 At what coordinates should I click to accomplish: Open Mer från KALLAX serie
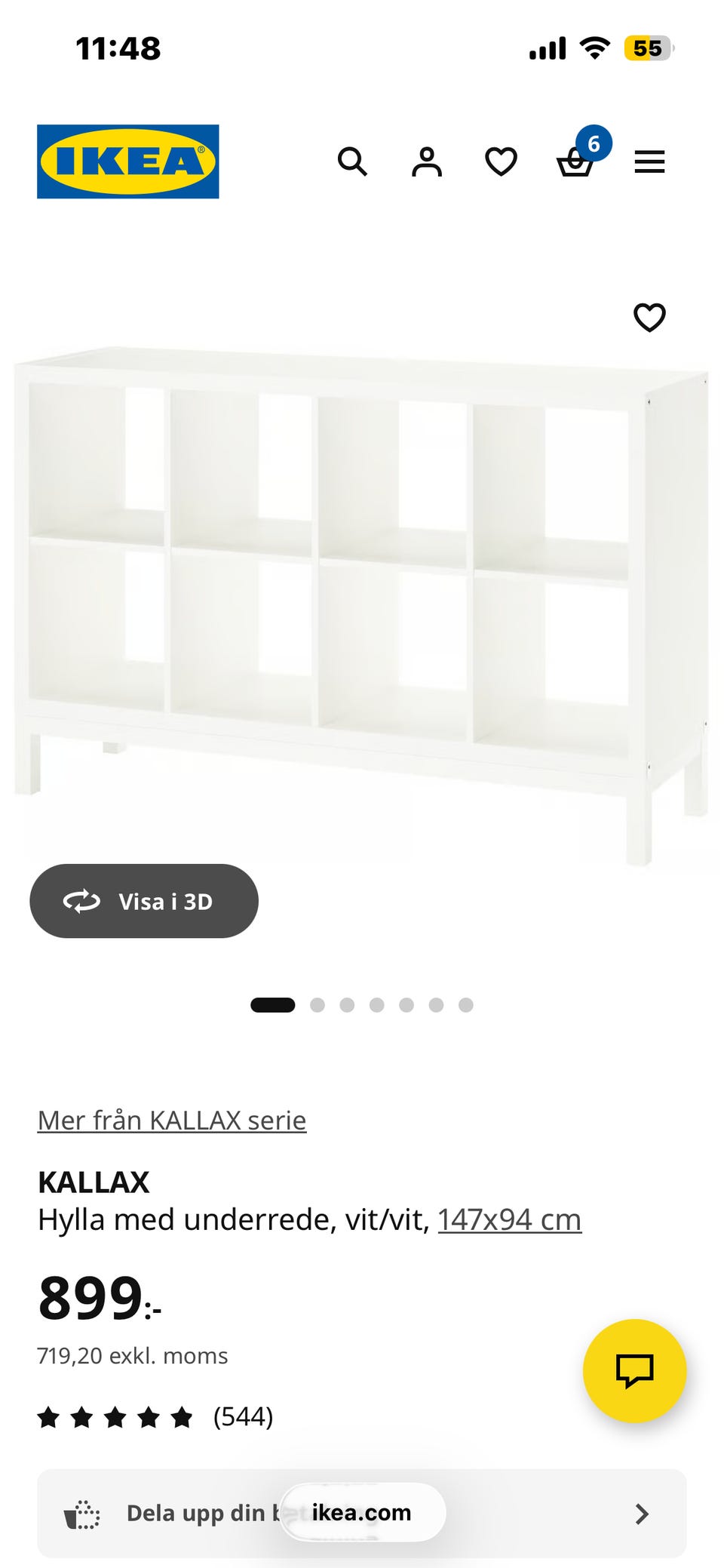(x=171, y=1120)
